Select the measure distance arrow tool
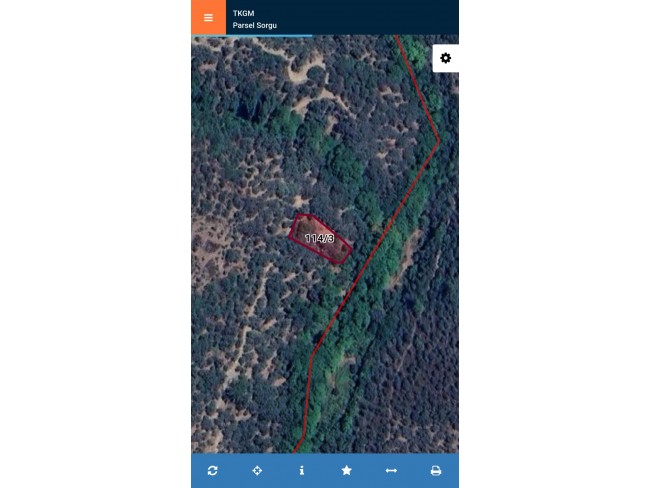 (391, 470)
